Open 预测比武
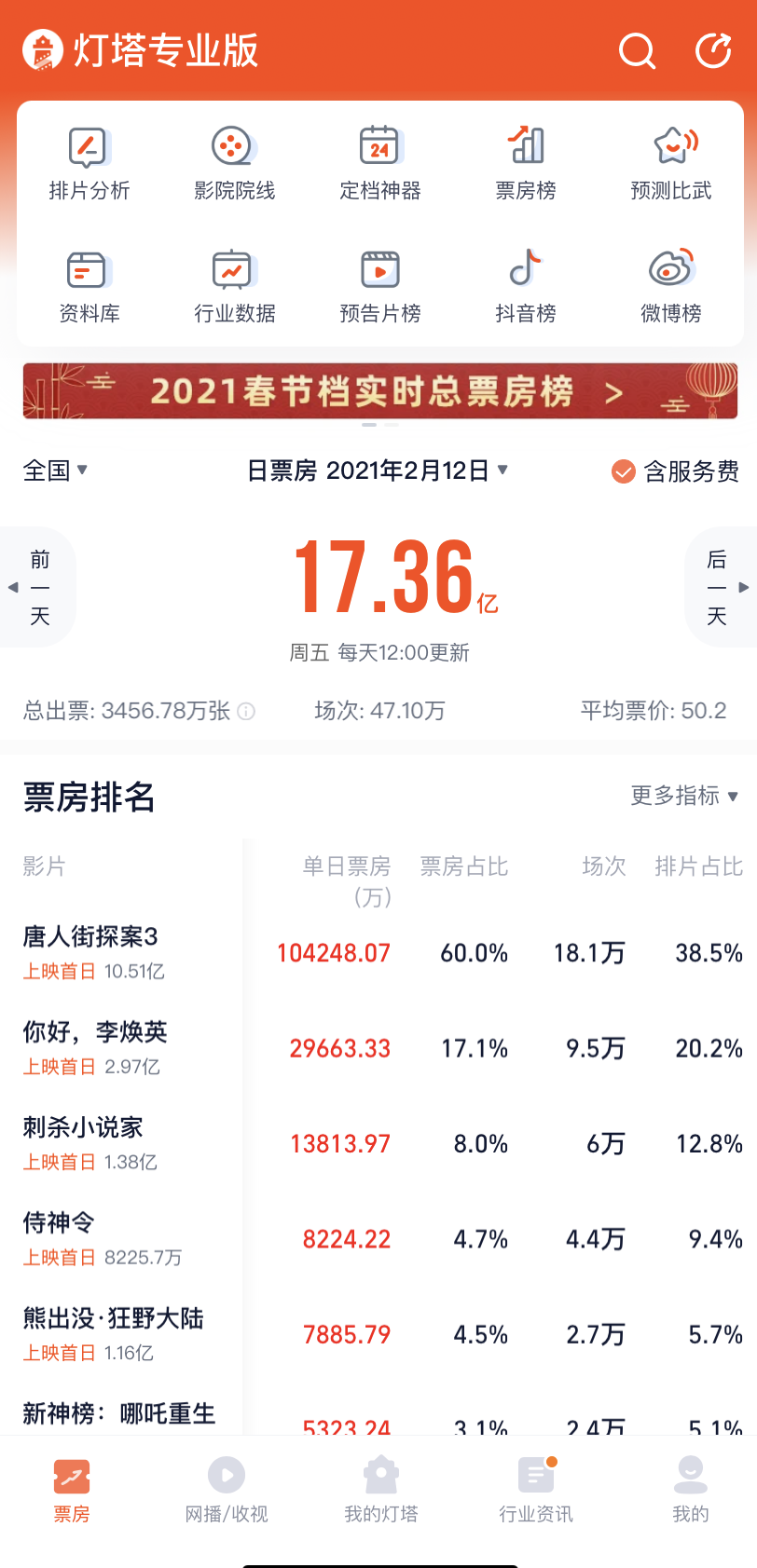 [671, 164]
